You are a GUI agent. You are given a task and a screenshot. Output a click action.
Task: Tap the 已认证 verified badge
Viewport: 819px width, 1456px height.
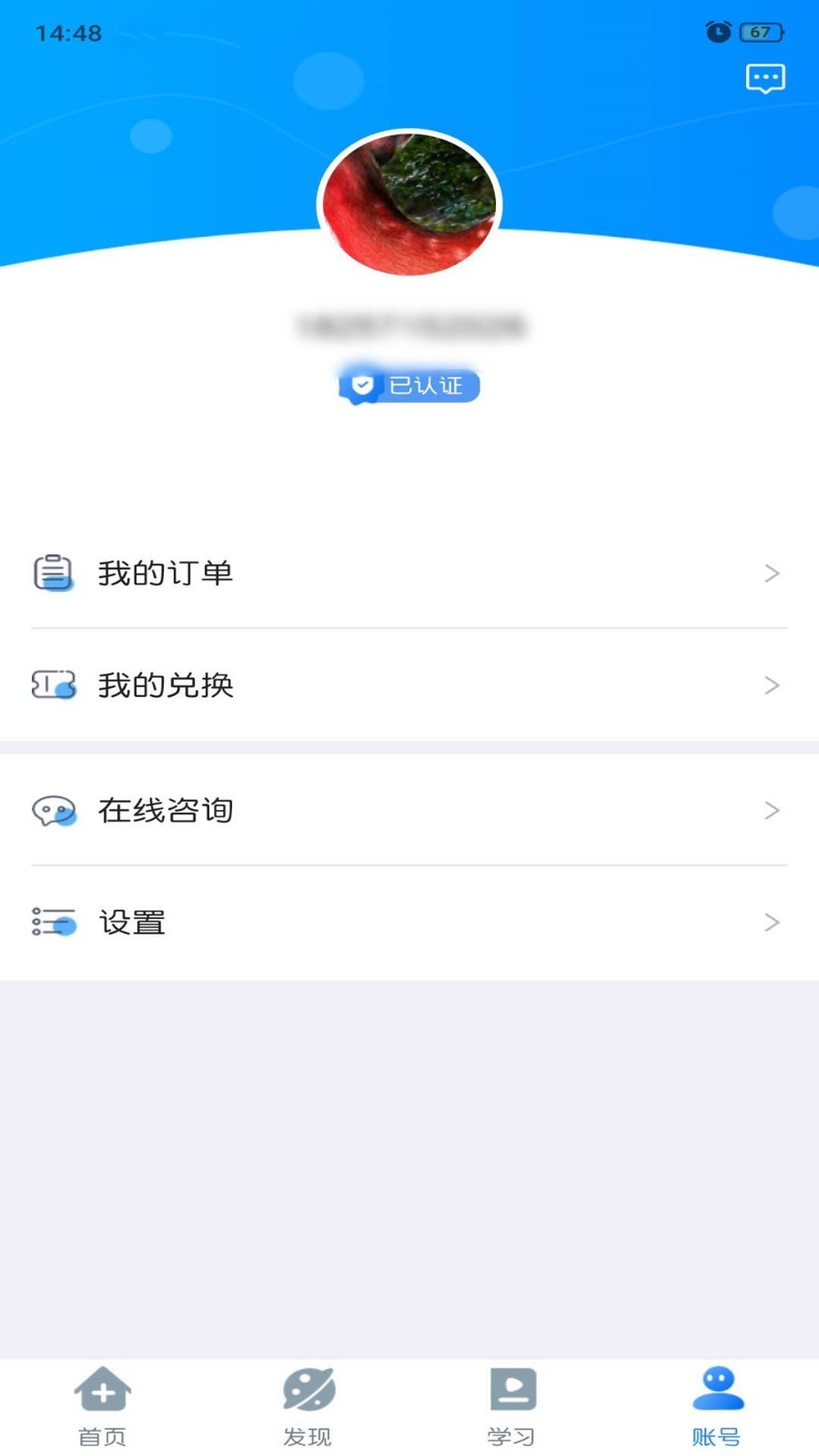pyautogui.click(x=410, y=386)
